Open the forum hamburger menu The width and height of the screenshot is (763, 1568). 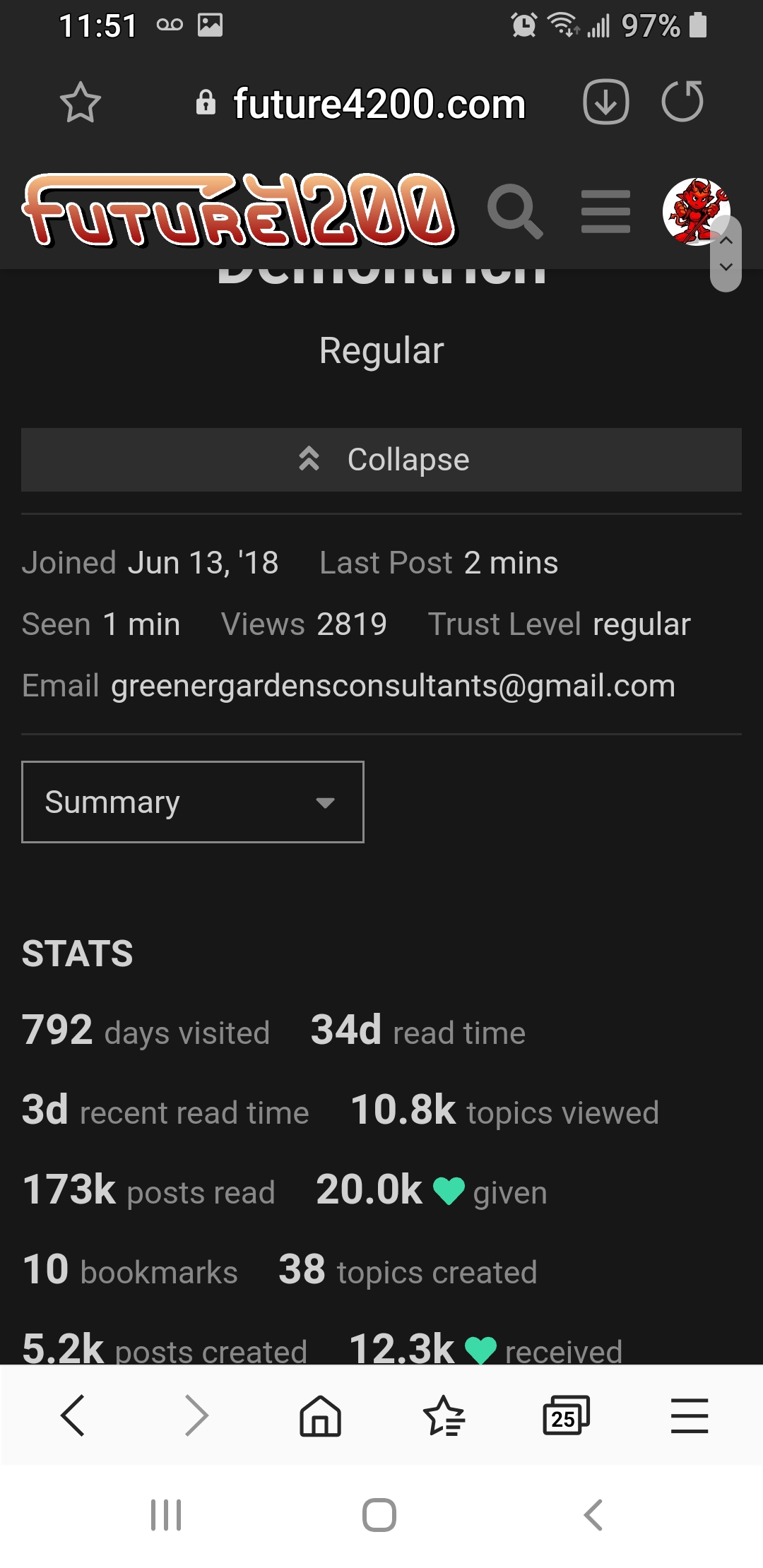[x=605, y=211]
